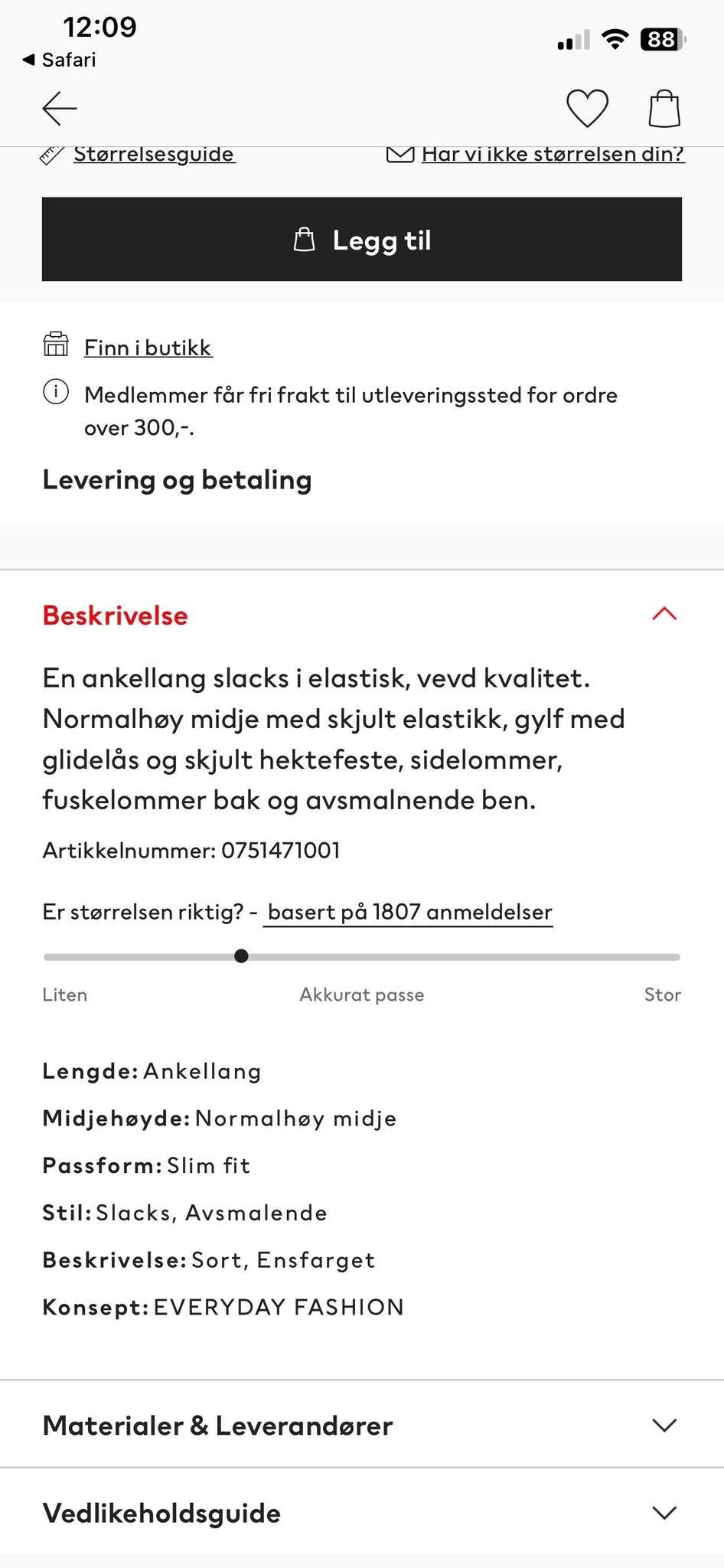This screenshot has width=724, height=1568.
Task: Tap the envelope icon for missing size
Action: click(400, 153)
